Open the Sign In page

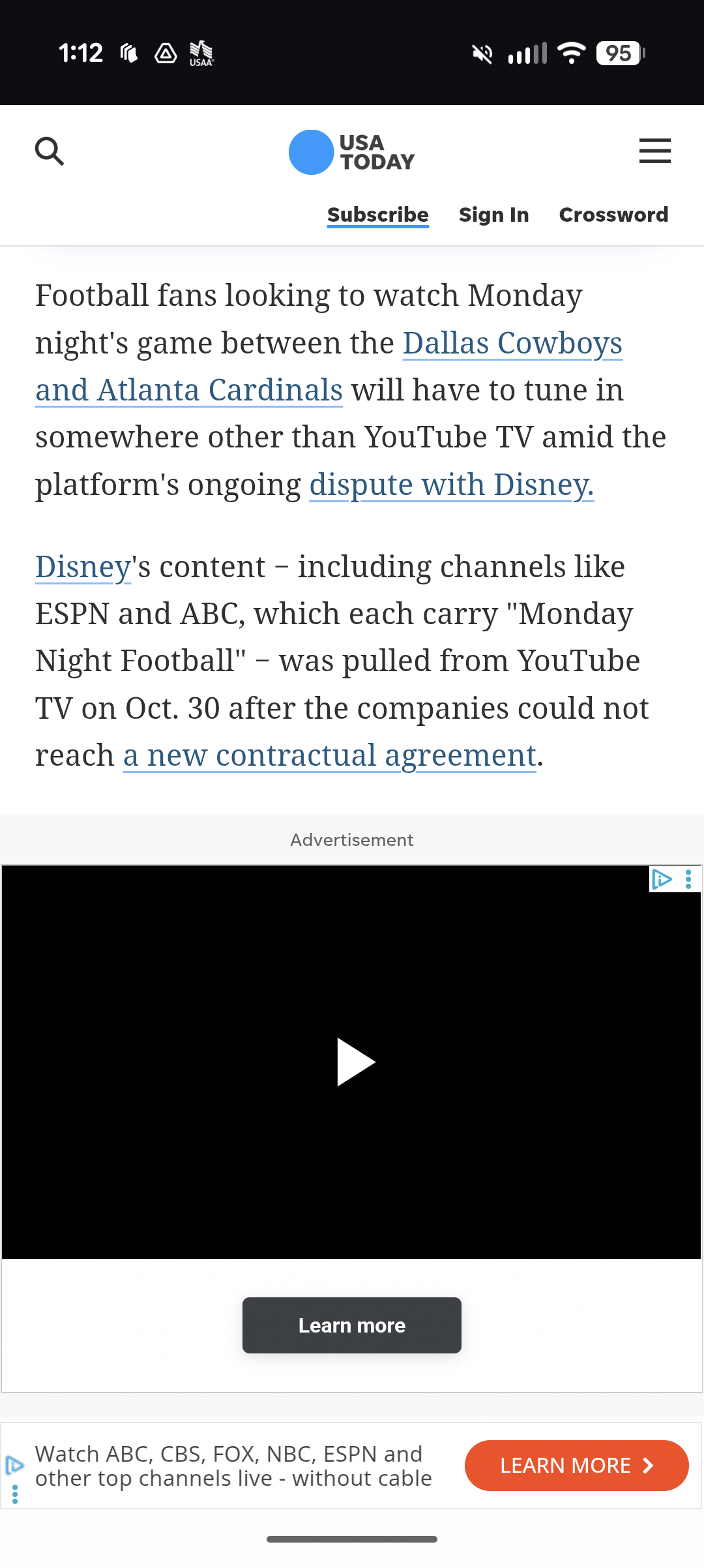coord(493,215)
